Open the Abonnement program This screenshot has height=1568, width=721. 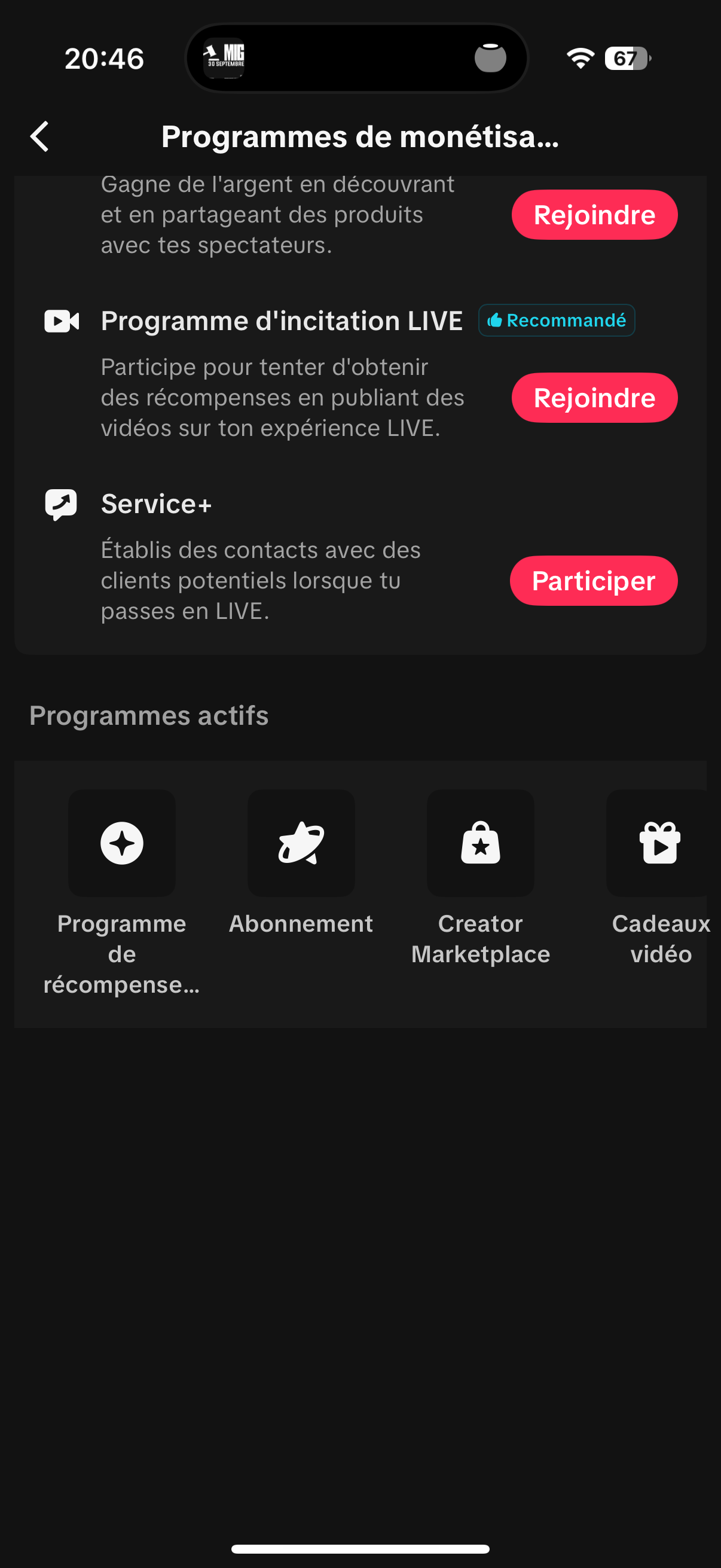(x=301, y=863)
